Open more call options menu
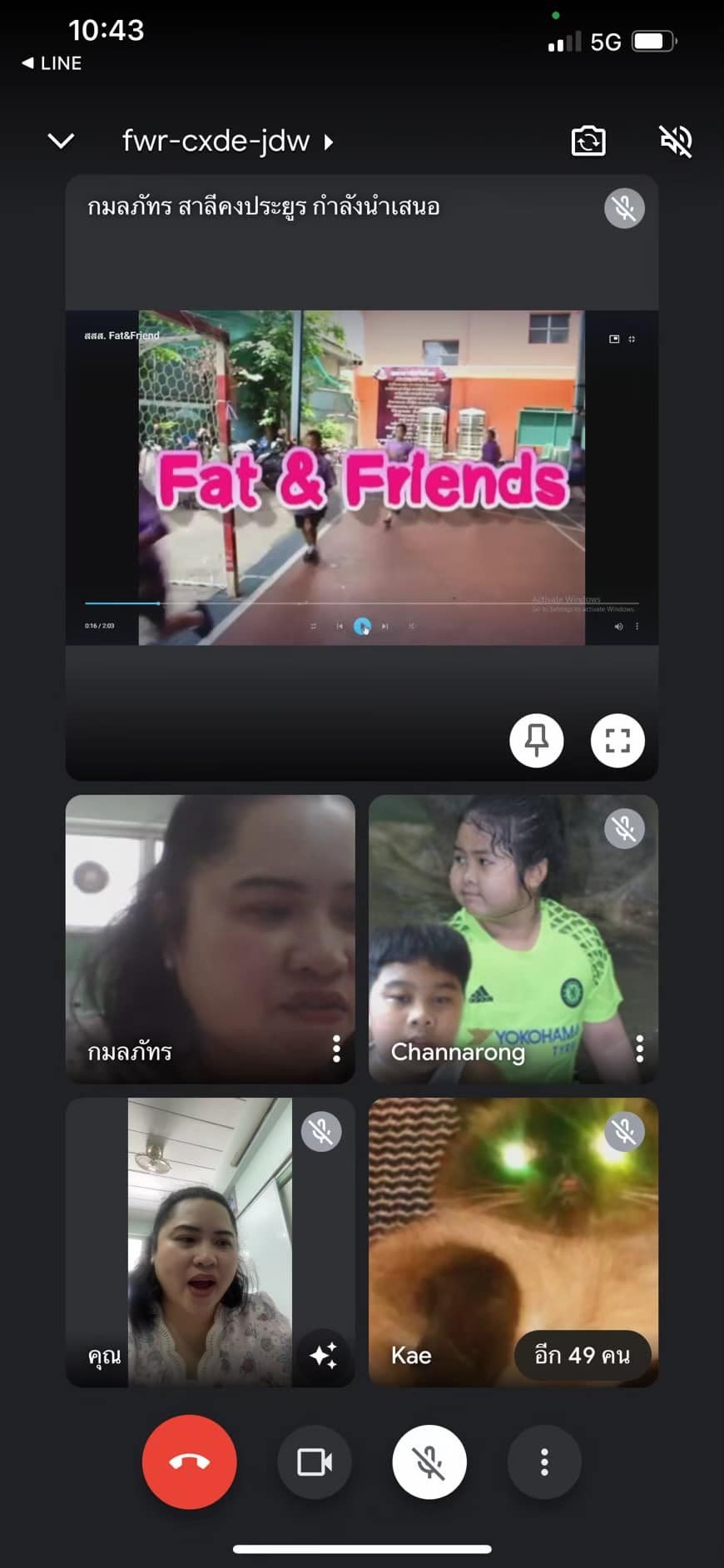Viewport: 724px width, 1568px height. pyautogui.click(x=544, y=1462)
